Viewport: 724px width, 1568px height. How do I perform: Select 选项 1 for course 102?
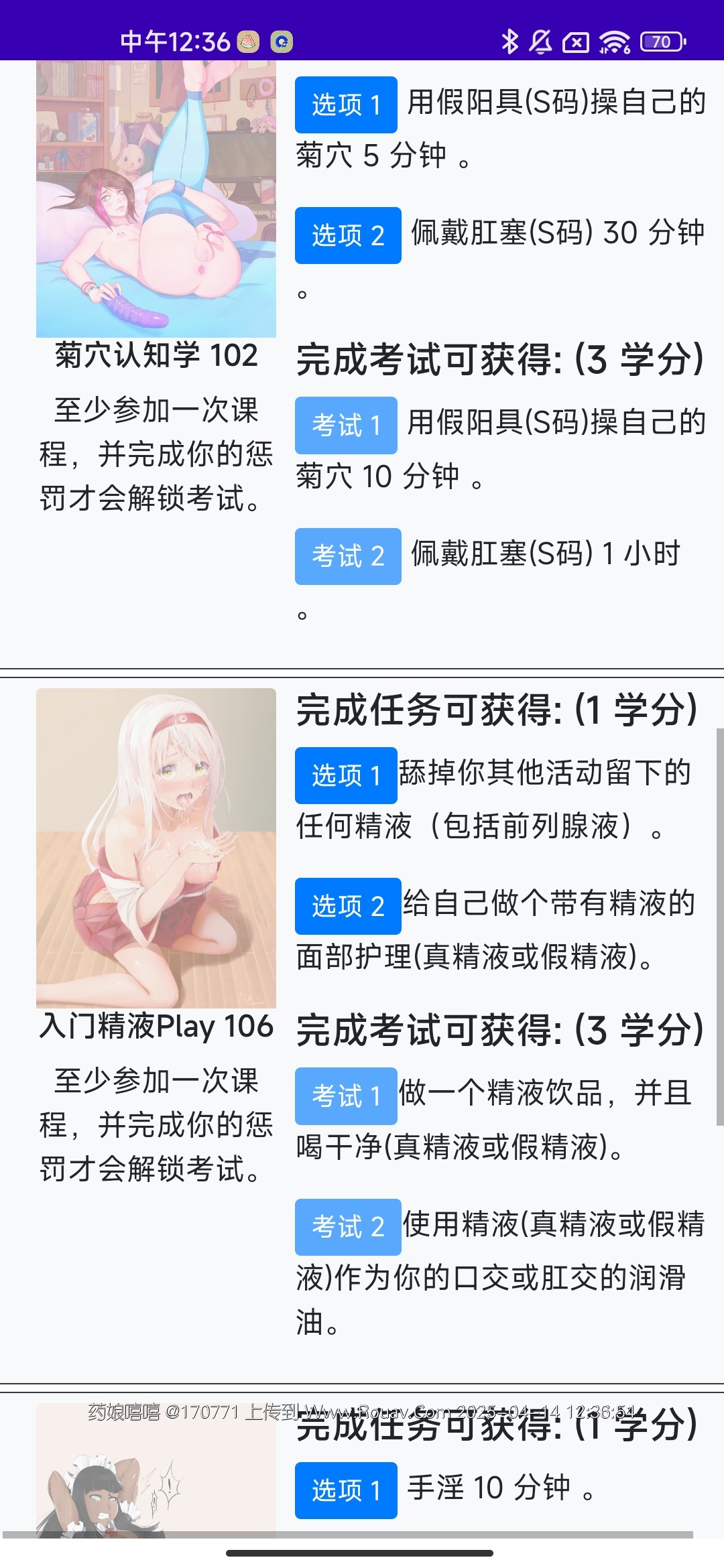346,105
